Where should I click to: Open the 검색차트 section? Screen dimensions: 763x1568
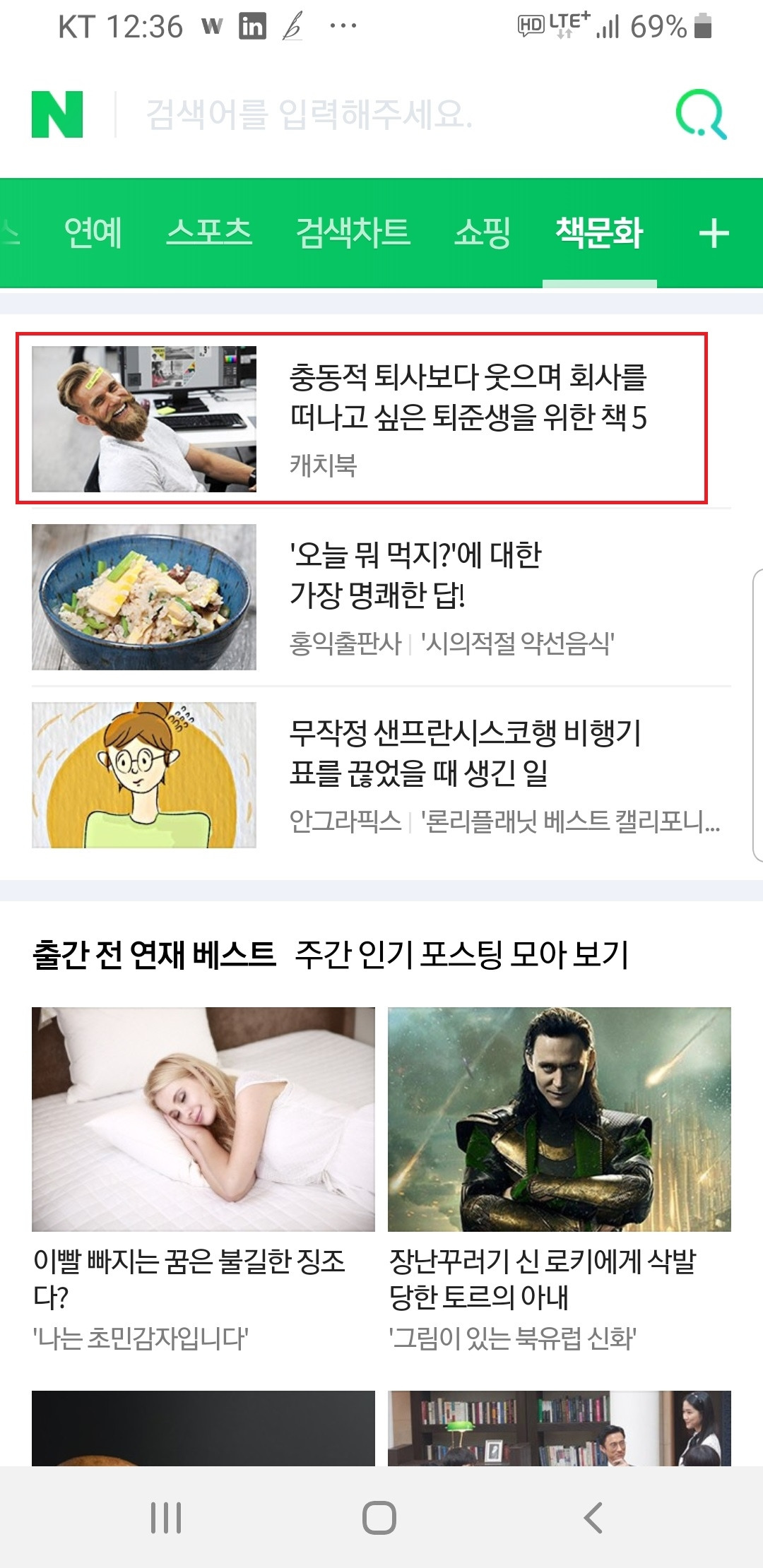(351, 233)
